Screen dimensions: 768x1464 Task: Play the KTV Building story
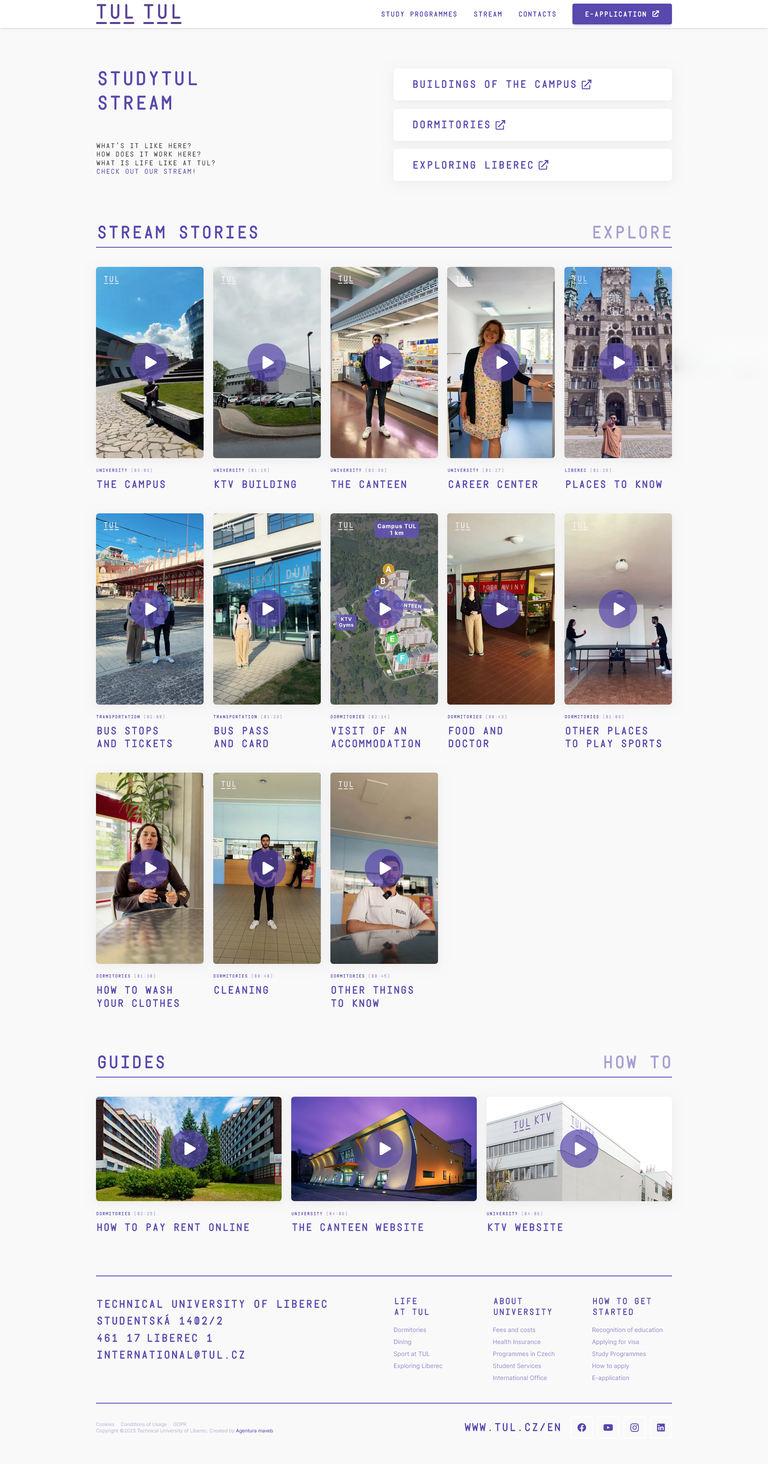point(267,362)
